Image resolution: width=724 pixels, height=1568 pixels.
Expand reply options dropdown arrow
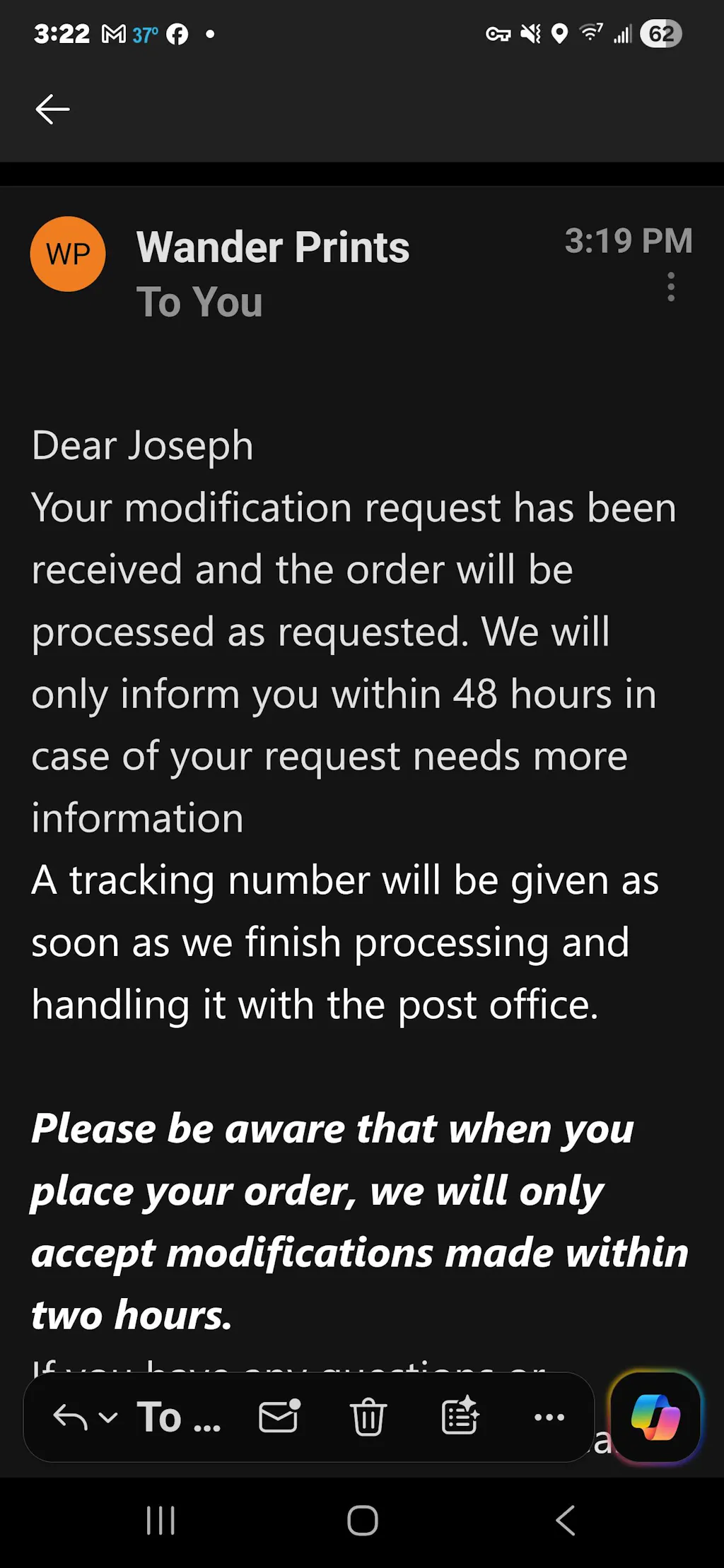pyautogui.click(x=108, y=1417)
